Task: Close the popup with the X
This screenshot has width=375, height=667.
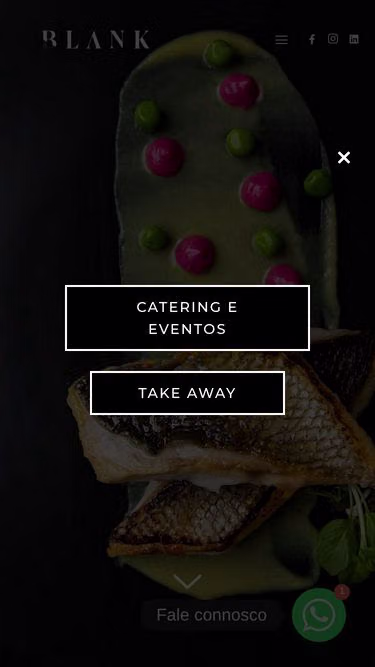Action: (x=344, y=157)
